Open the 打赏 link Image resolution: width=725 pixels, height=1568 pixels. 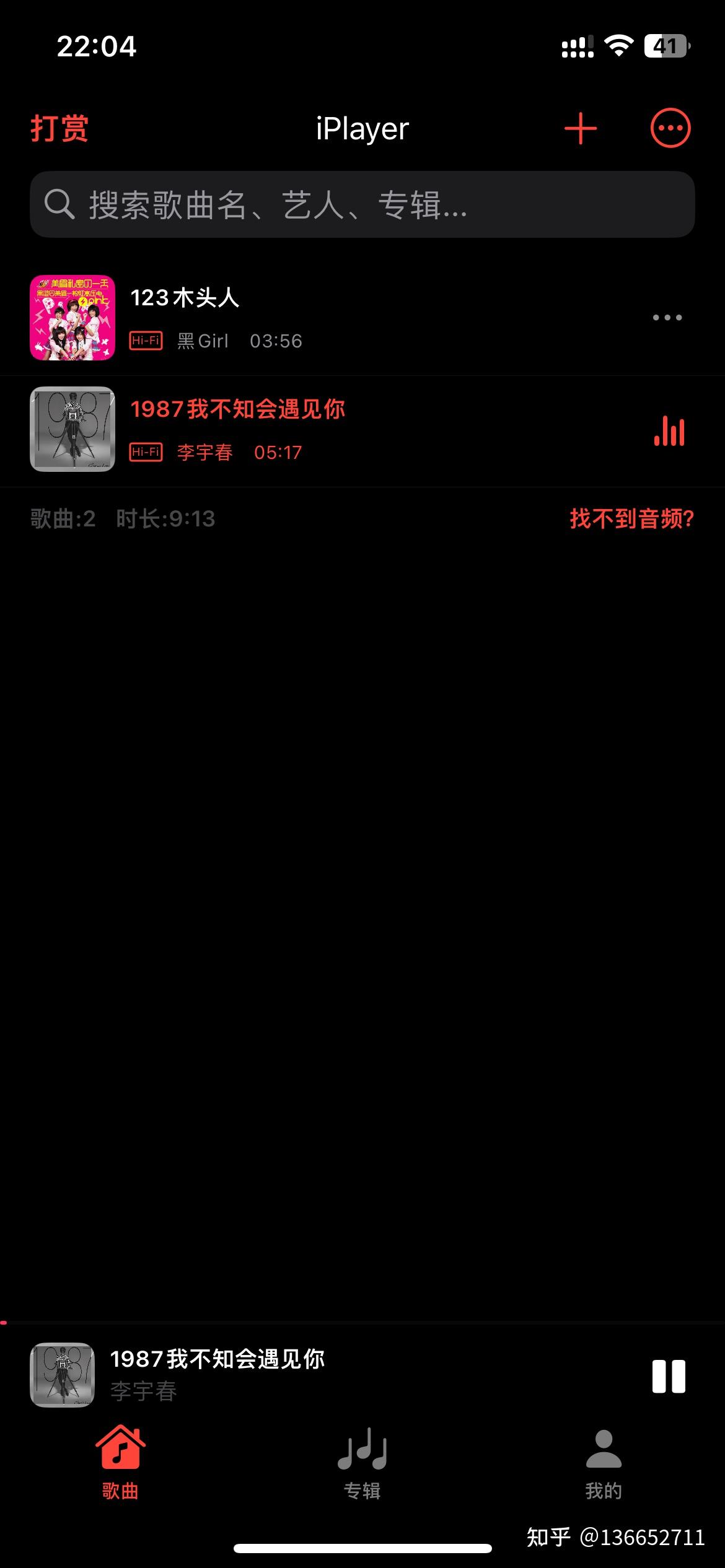(58, 129)
